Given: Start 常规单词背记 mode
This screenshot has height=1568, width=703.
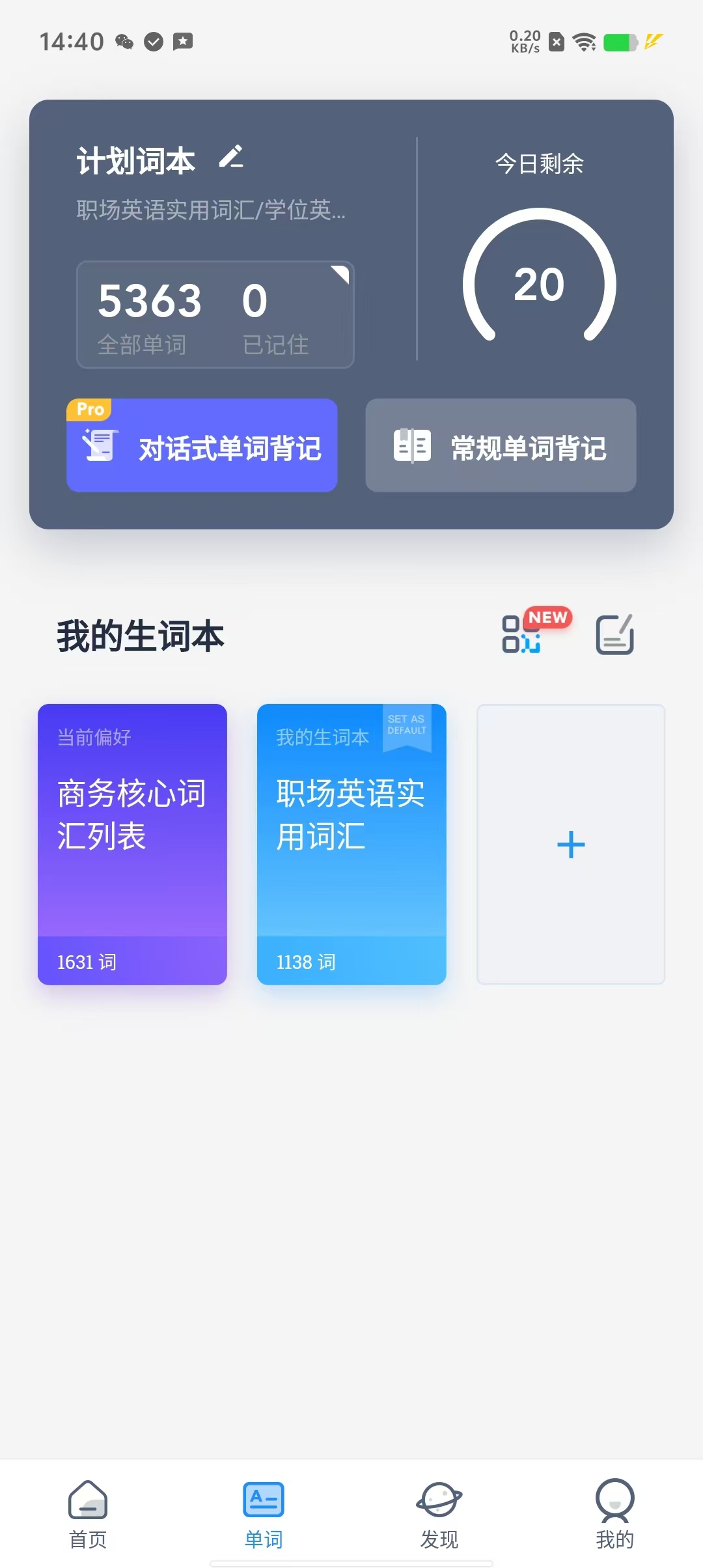Looking at the screenshot, I should point(501,446).
